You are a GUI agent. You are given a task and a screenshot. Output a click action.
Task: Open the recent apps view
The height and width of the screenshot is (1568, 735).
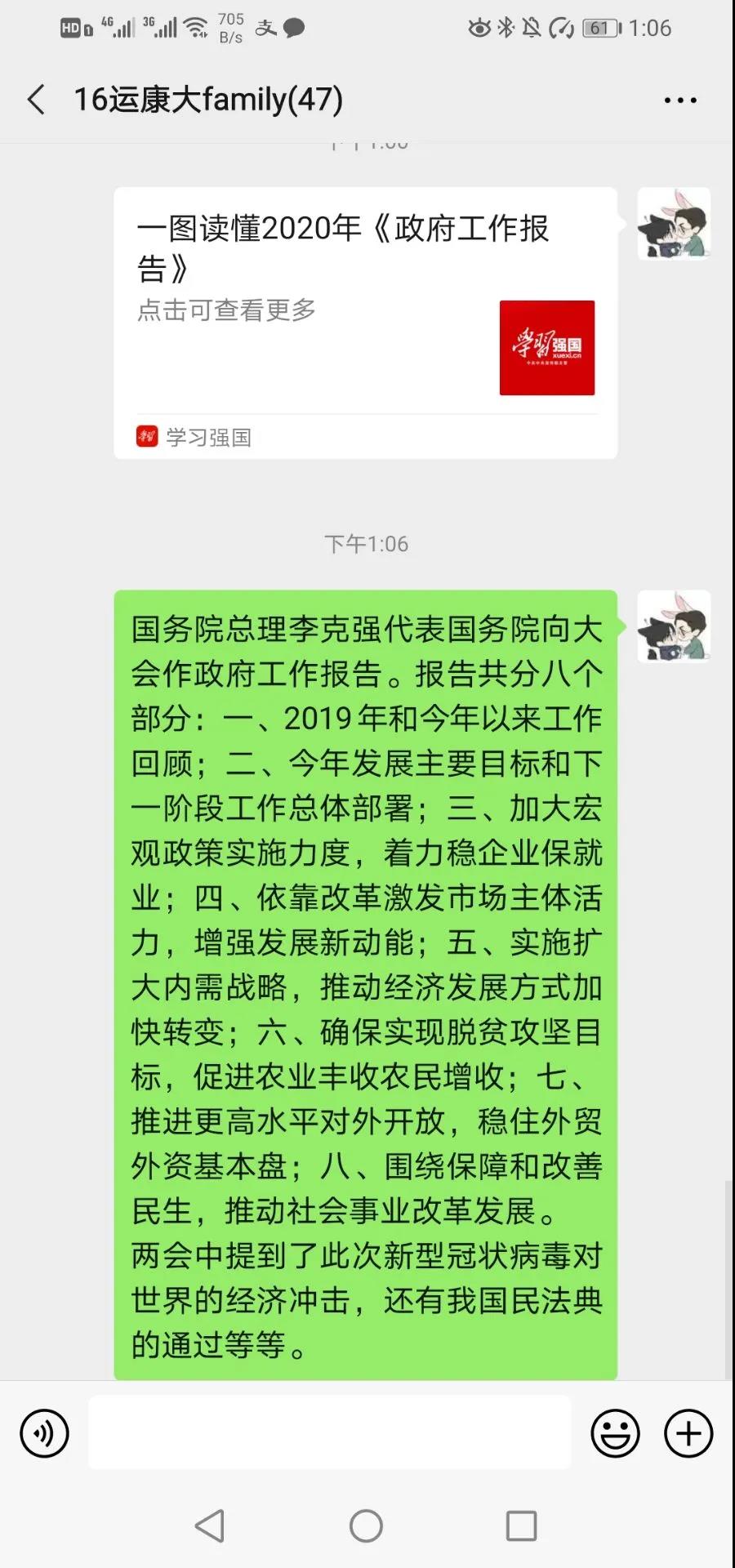tap(521, 1526)
